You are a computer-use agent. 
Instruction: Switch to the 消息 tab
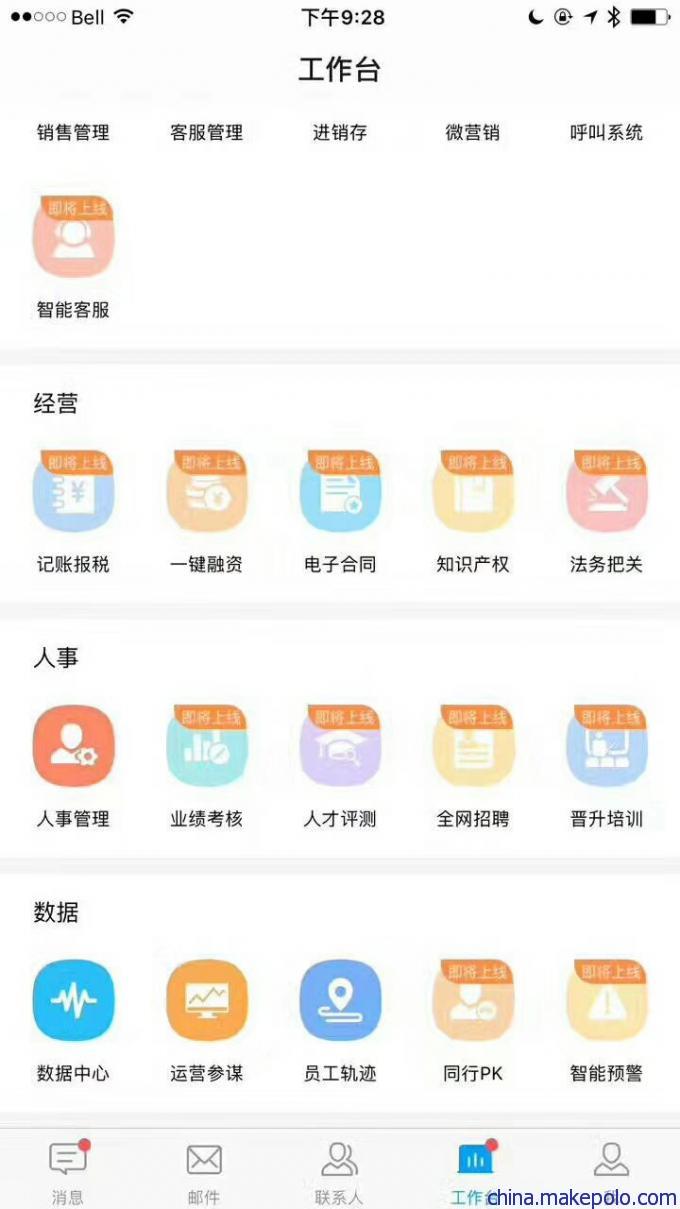(68, 1170)
